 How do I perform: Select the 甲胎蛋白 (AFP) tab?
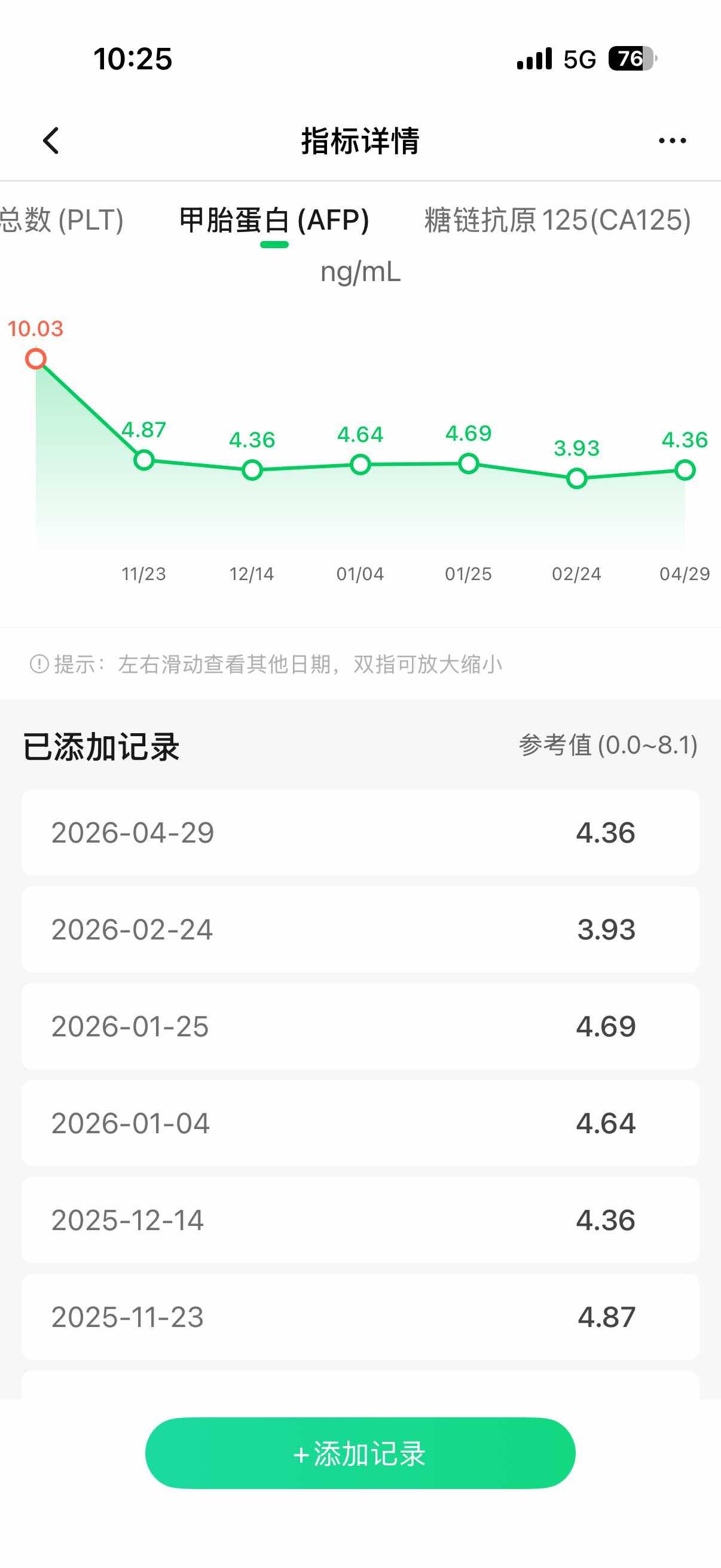click(x=274, y=219)
